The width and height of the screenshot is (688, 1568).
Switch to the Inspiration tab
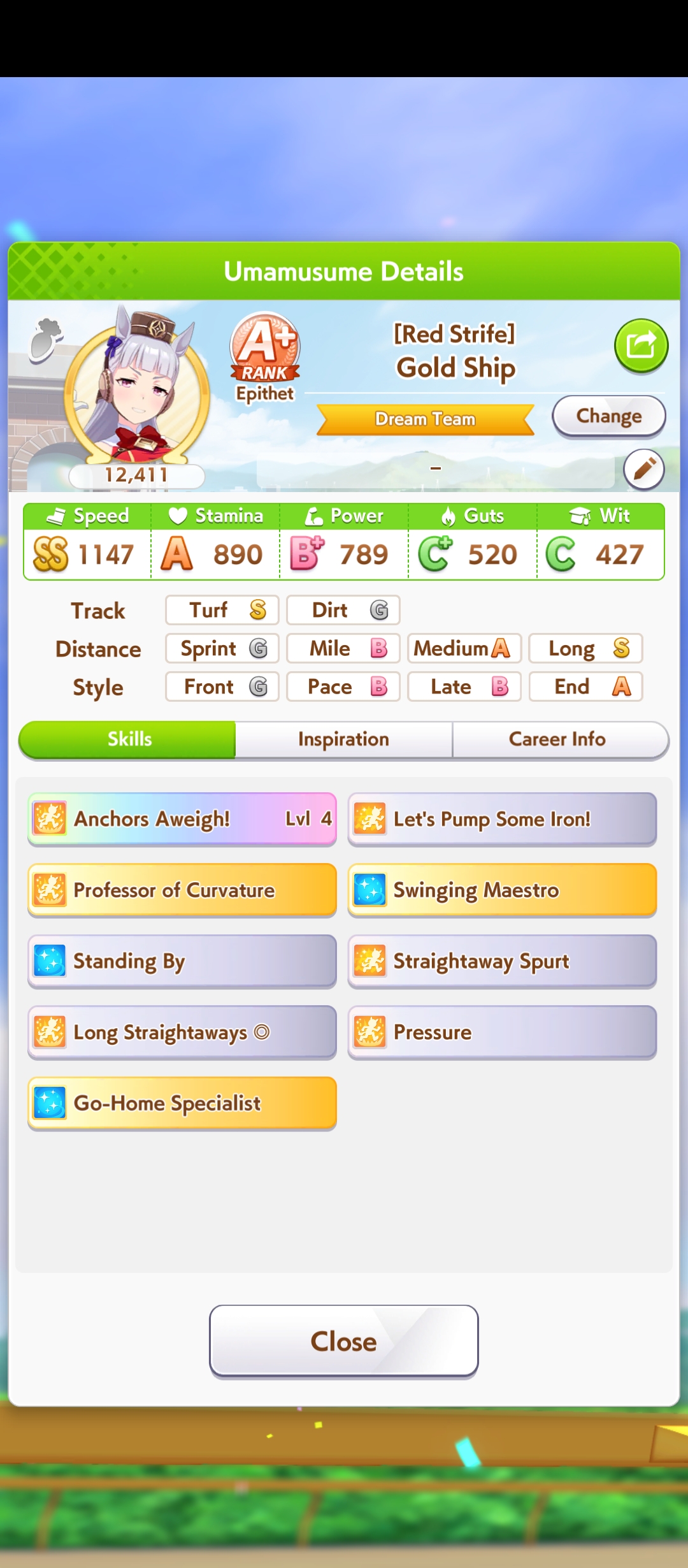(x=344, y=739)
